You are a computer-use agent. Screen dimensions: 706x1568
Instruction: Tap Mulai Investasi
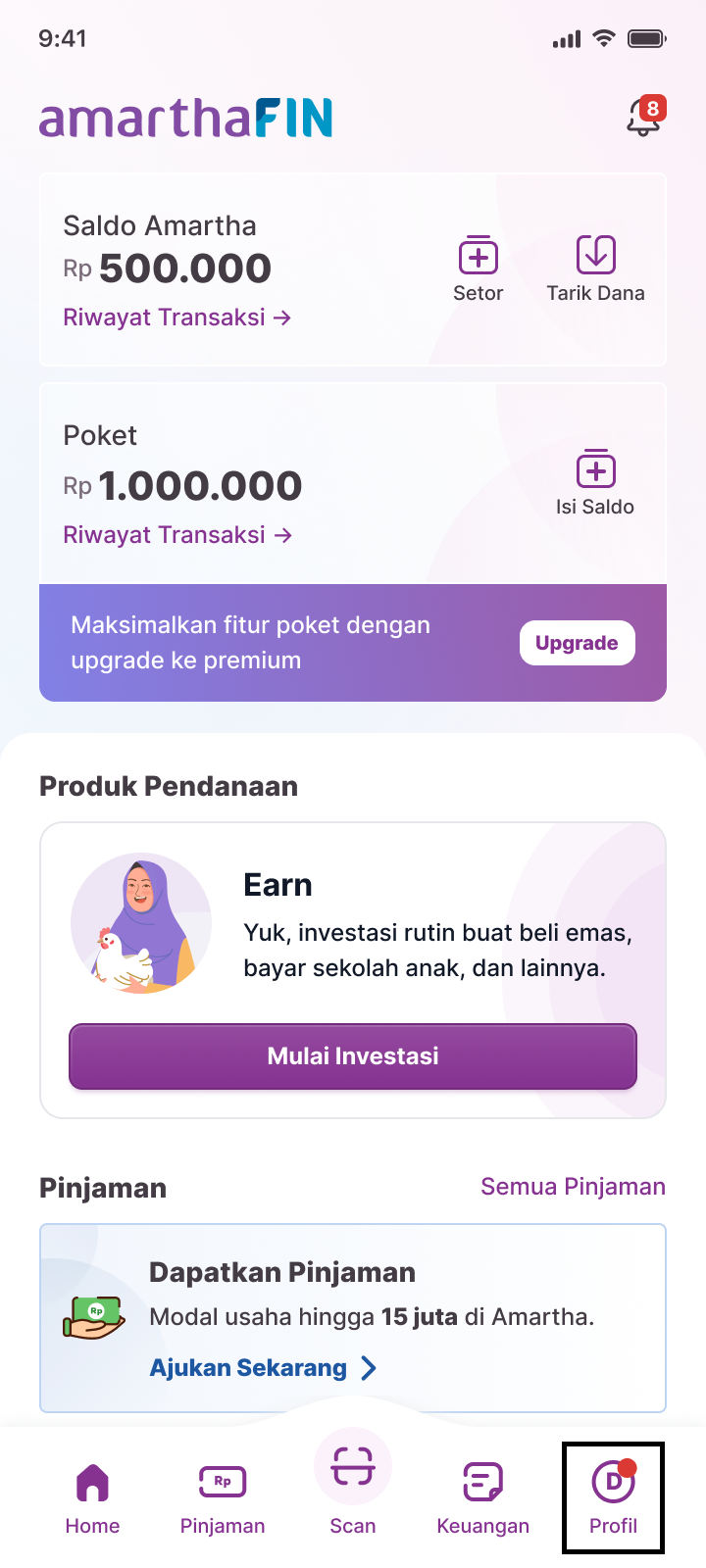click(x=353, y=1056)
